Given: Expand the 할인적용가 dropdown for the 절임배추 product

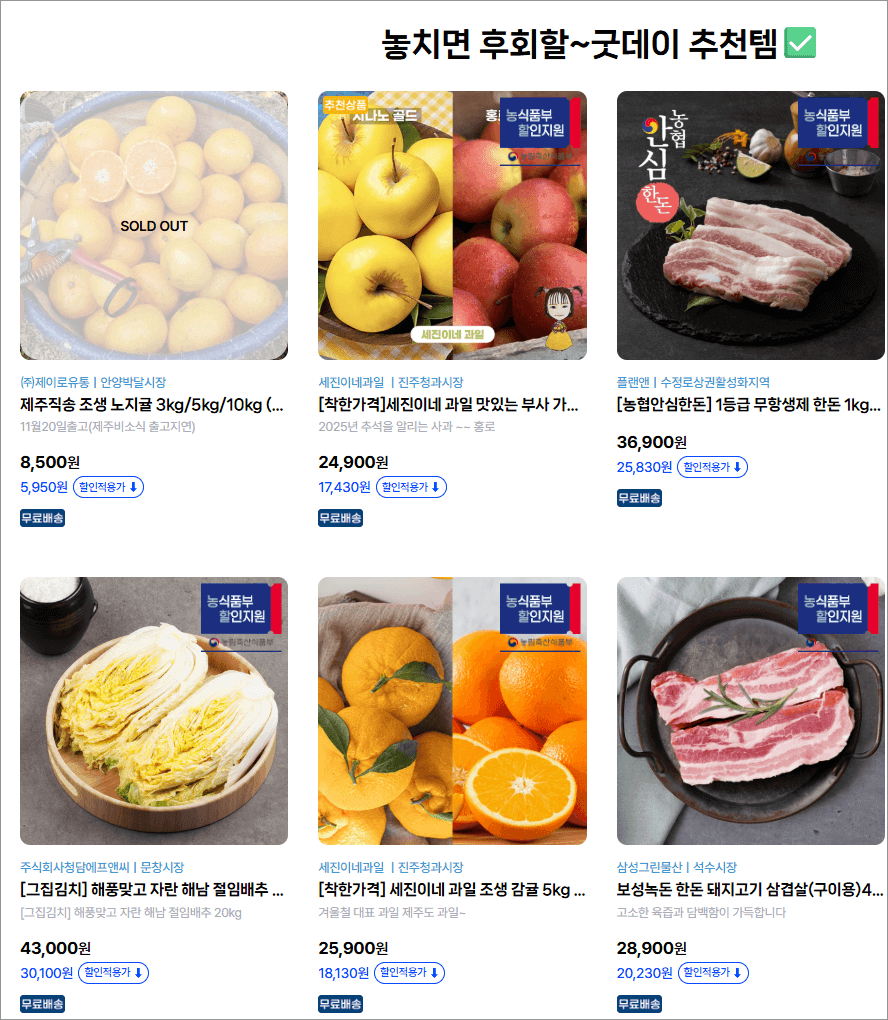Looking at the screenshot, I should (x=113, y=972).
